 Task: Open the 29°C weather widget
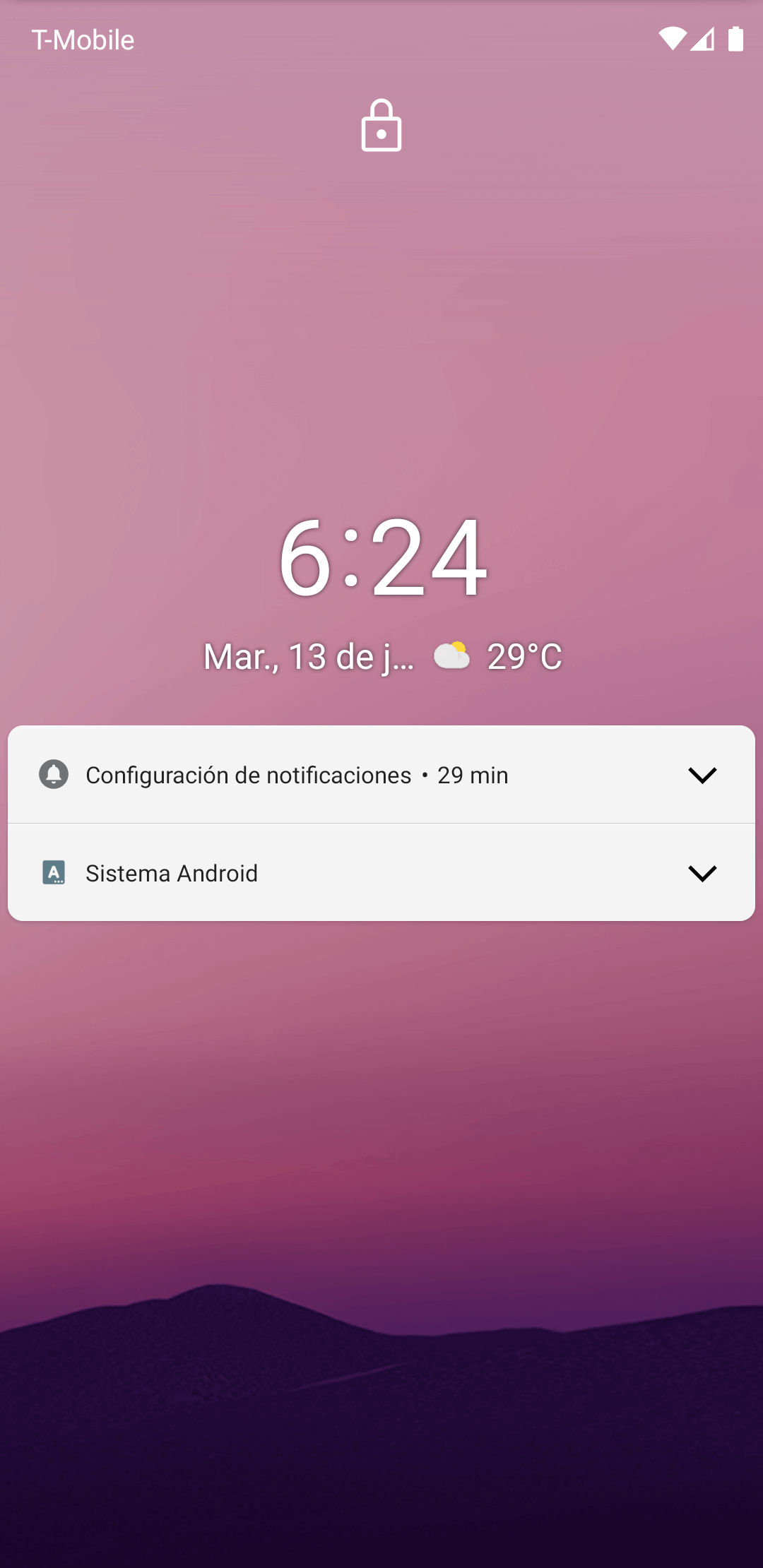(498, 656)
